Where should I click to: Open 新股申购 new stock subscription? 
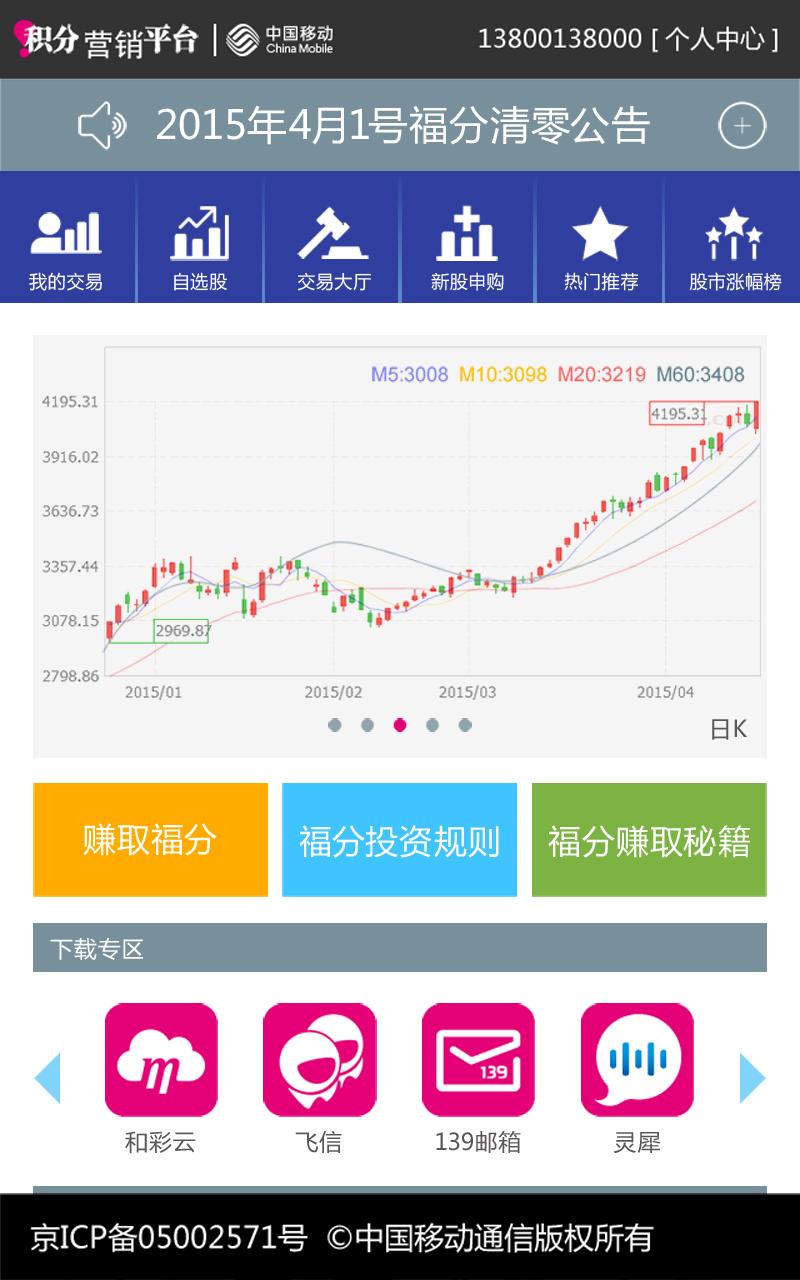click(466, 240)
